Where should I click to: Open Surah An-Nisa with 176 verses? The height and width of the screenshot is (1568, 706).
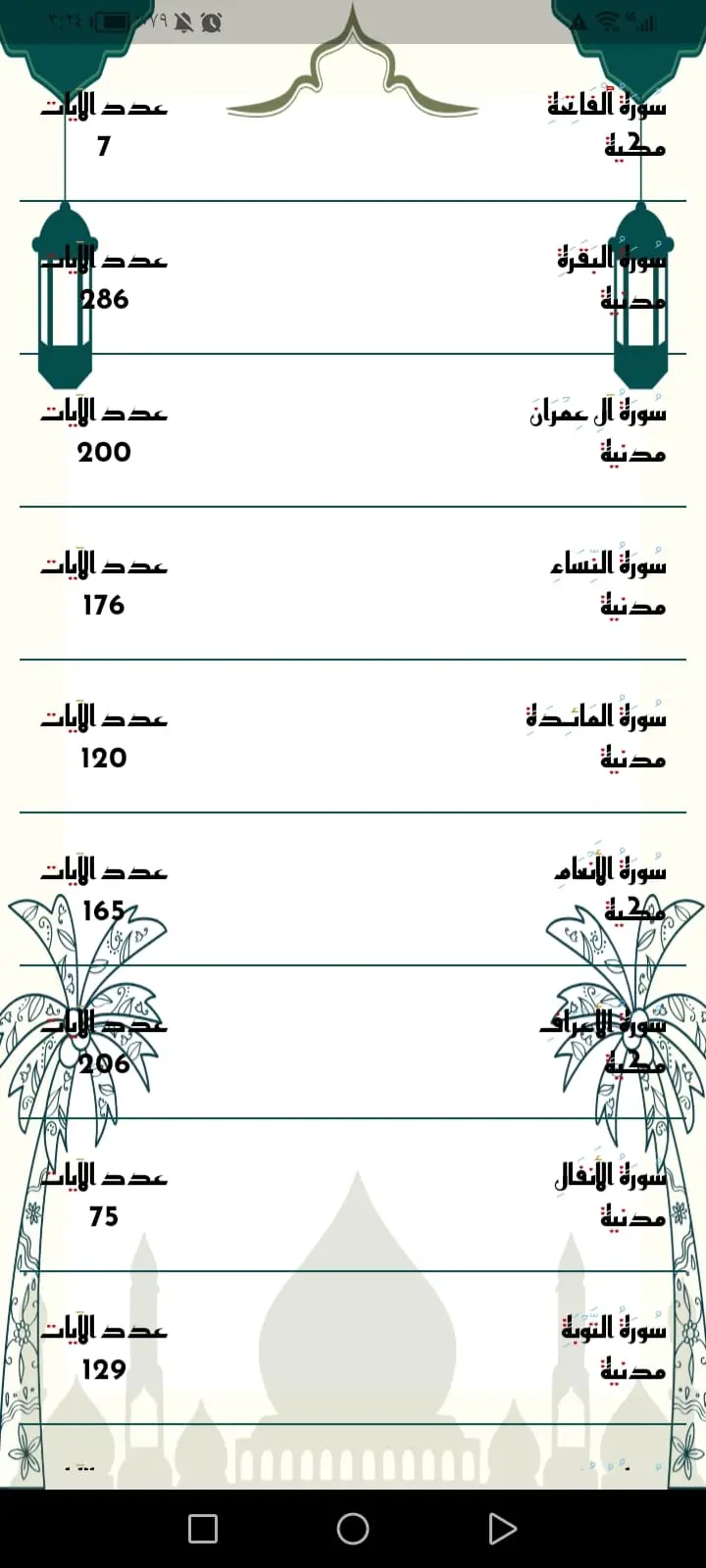(353, 584)
